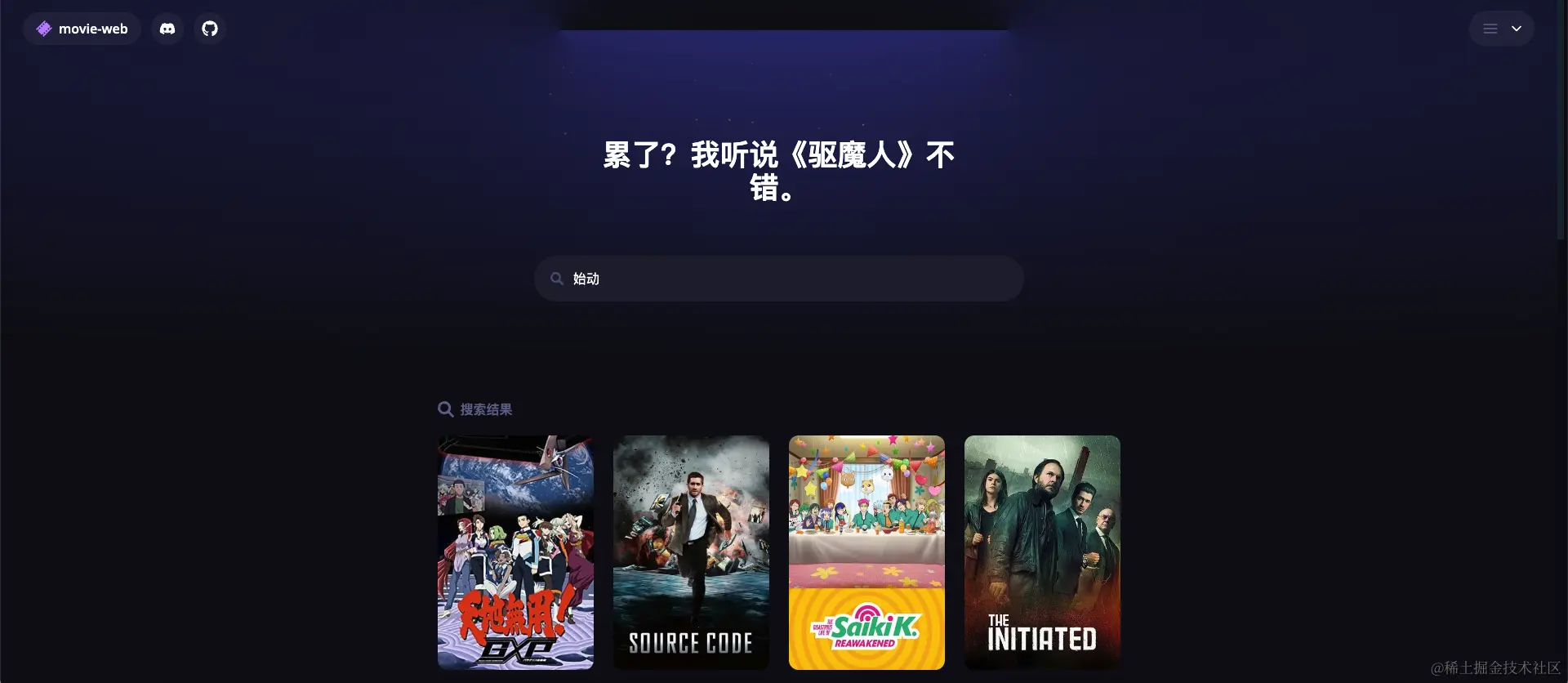This screenshot has width=1568, height=683.
Task: Open the Source Code movie poster
Action: tap(691, 552)
